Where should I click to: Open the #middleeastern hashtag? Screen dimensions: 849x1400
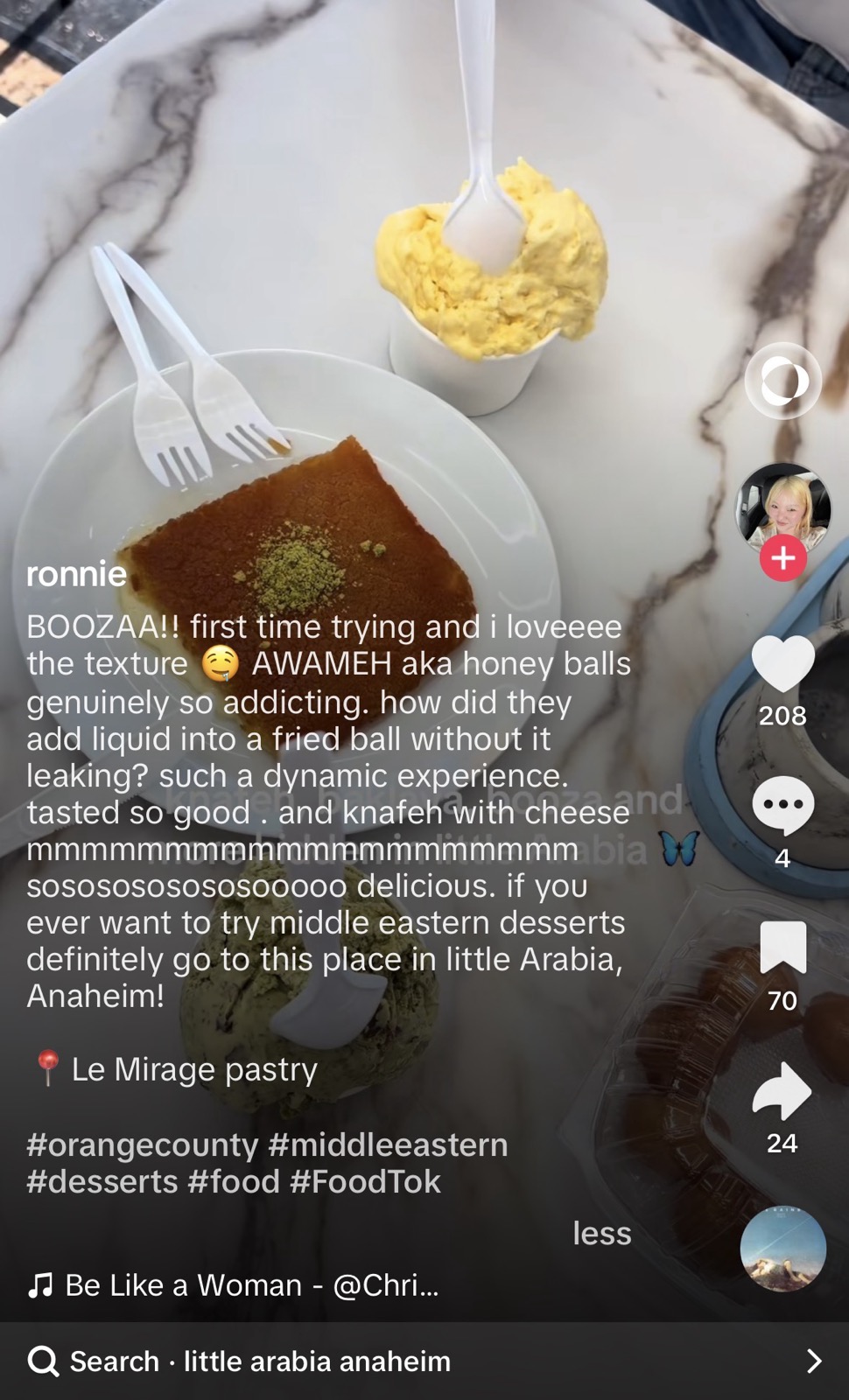(x=388, y=1144)
